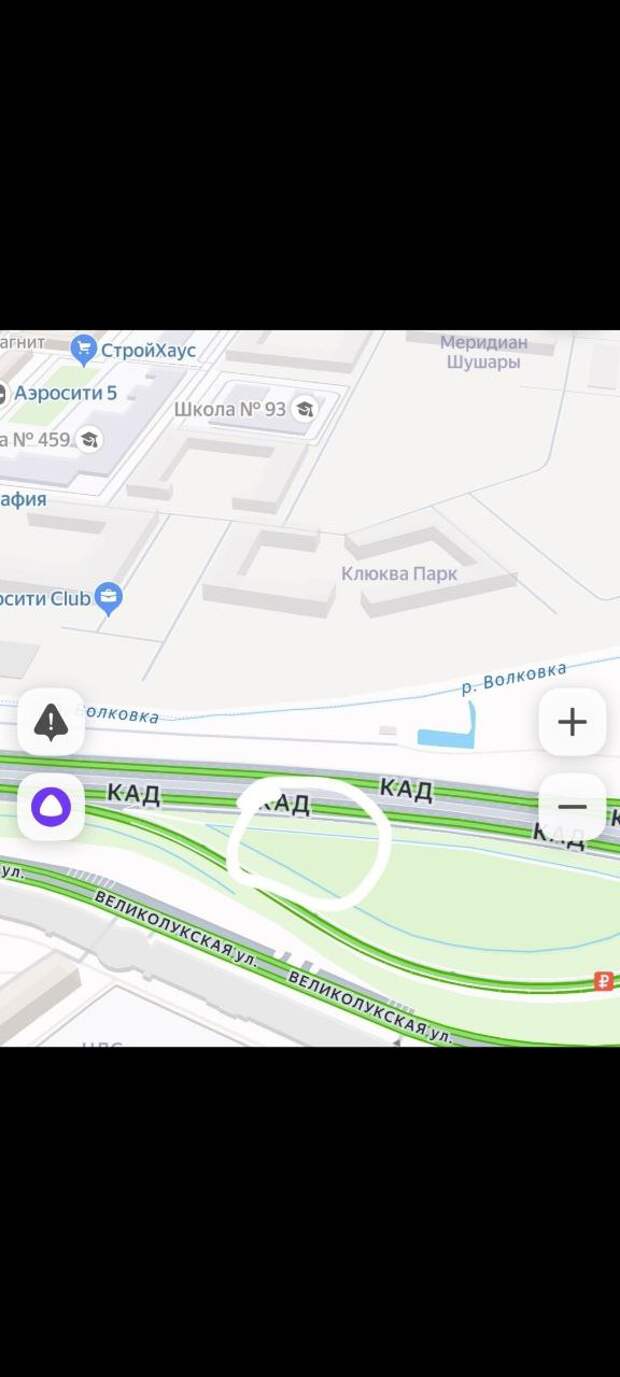Tap the ruble toll marker on the road

click(603, 981)
